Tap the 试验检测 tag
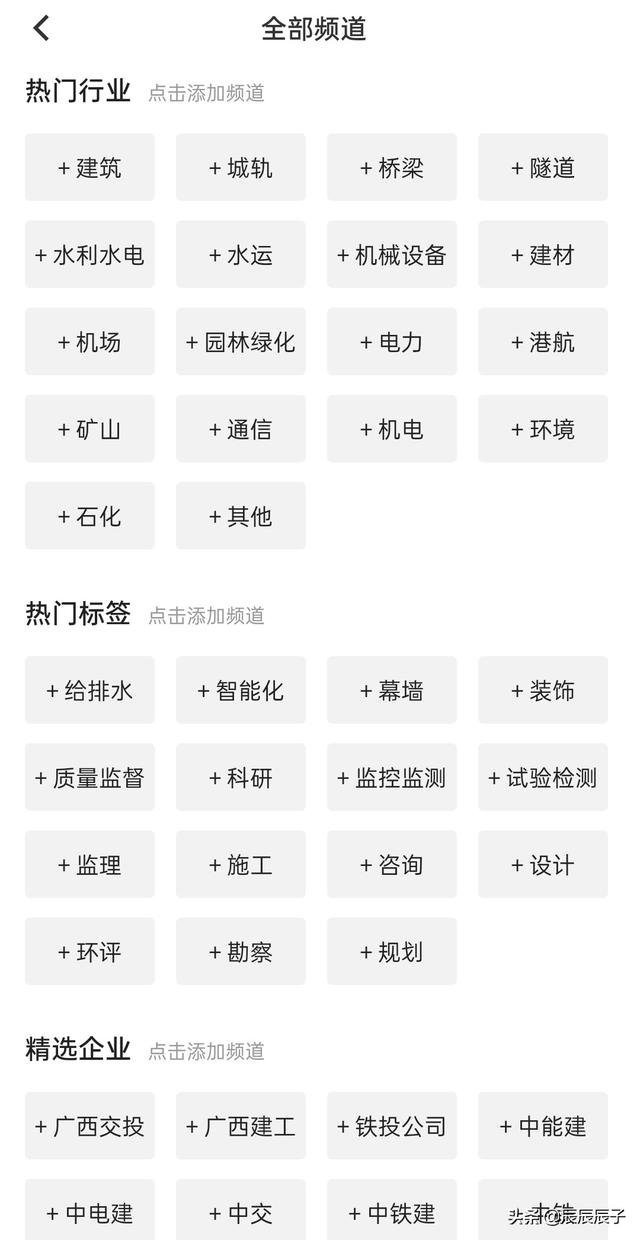 tap(543, 777)
